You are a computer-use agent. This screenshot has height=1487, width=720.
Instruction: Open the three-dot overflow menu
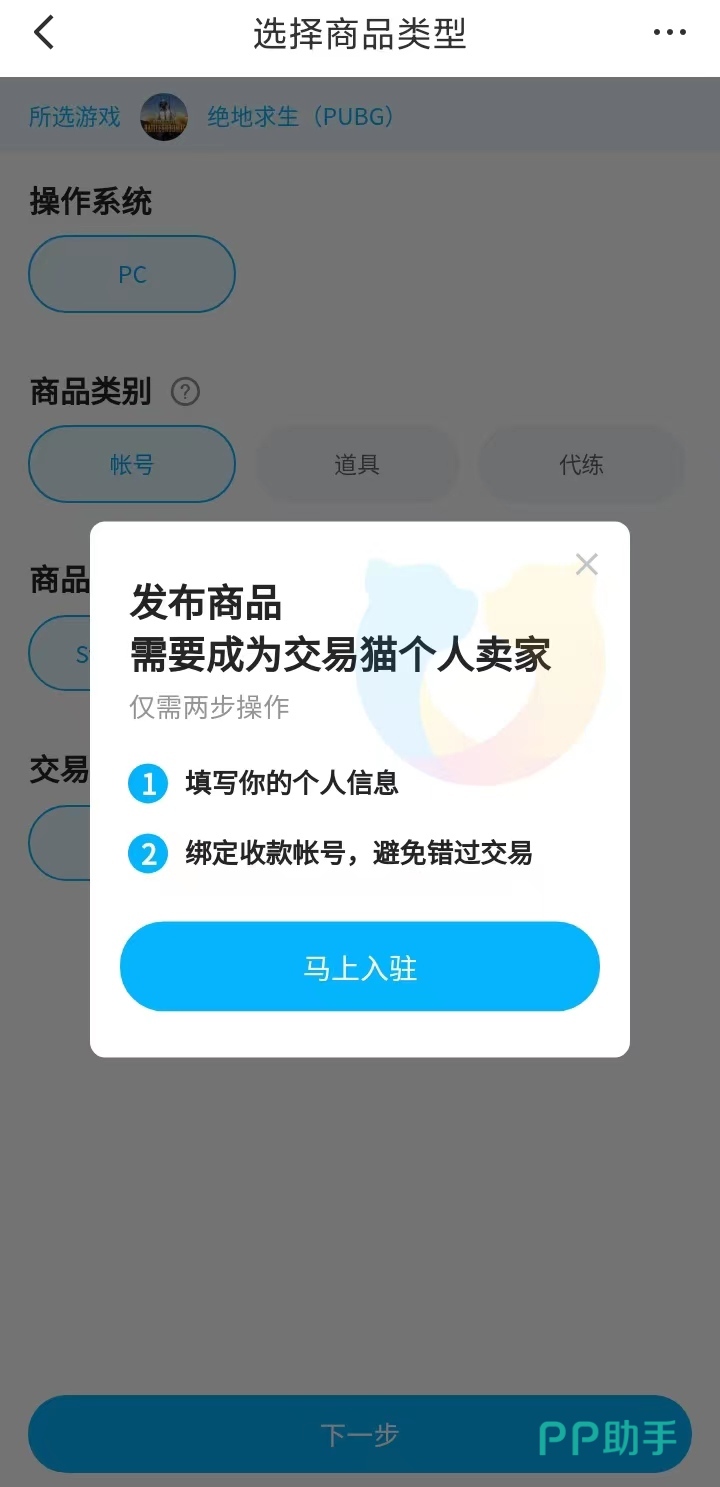(669, 33)
